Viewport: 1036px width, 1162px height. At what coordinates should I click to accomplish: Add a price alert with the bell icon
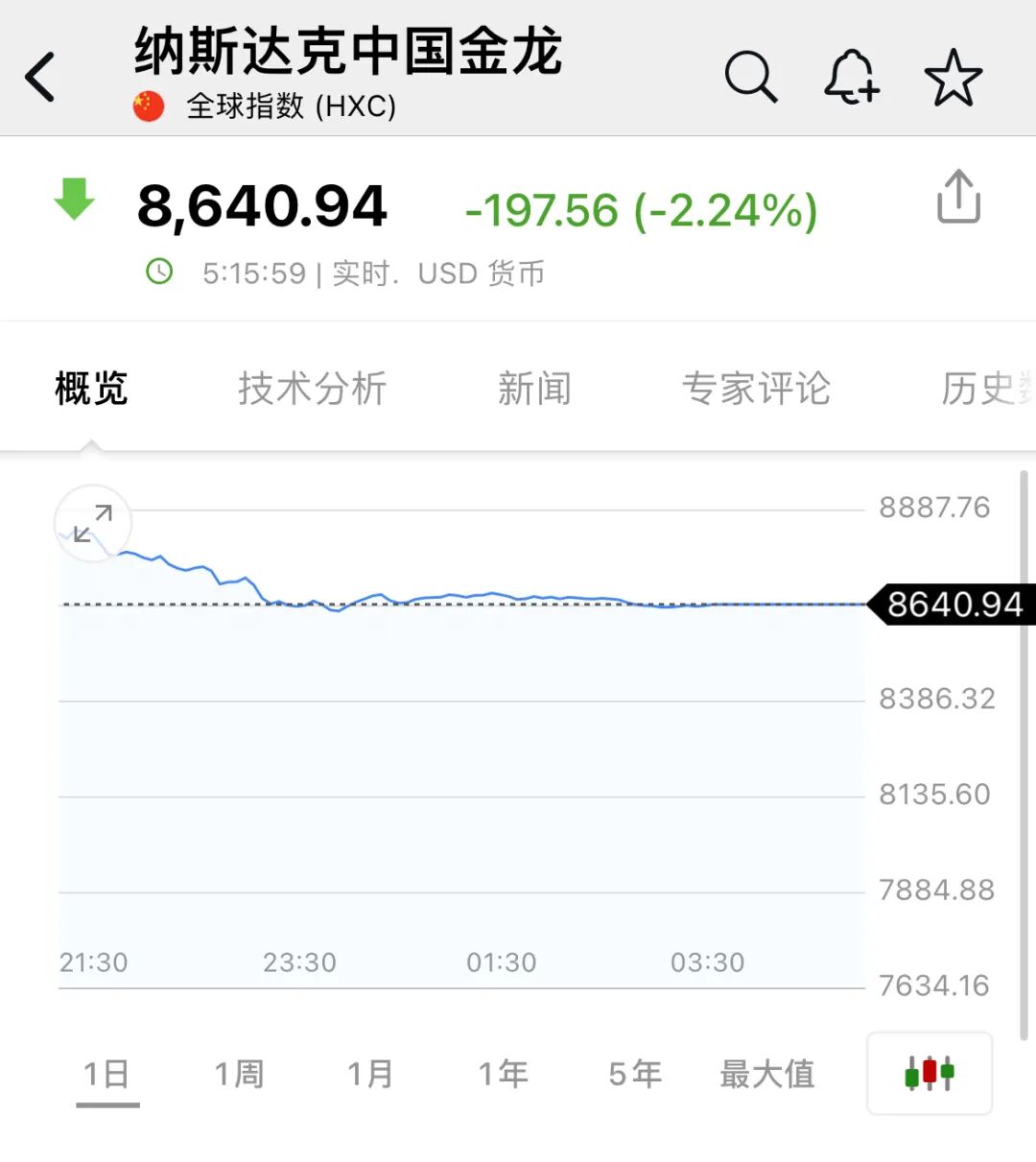851,77
